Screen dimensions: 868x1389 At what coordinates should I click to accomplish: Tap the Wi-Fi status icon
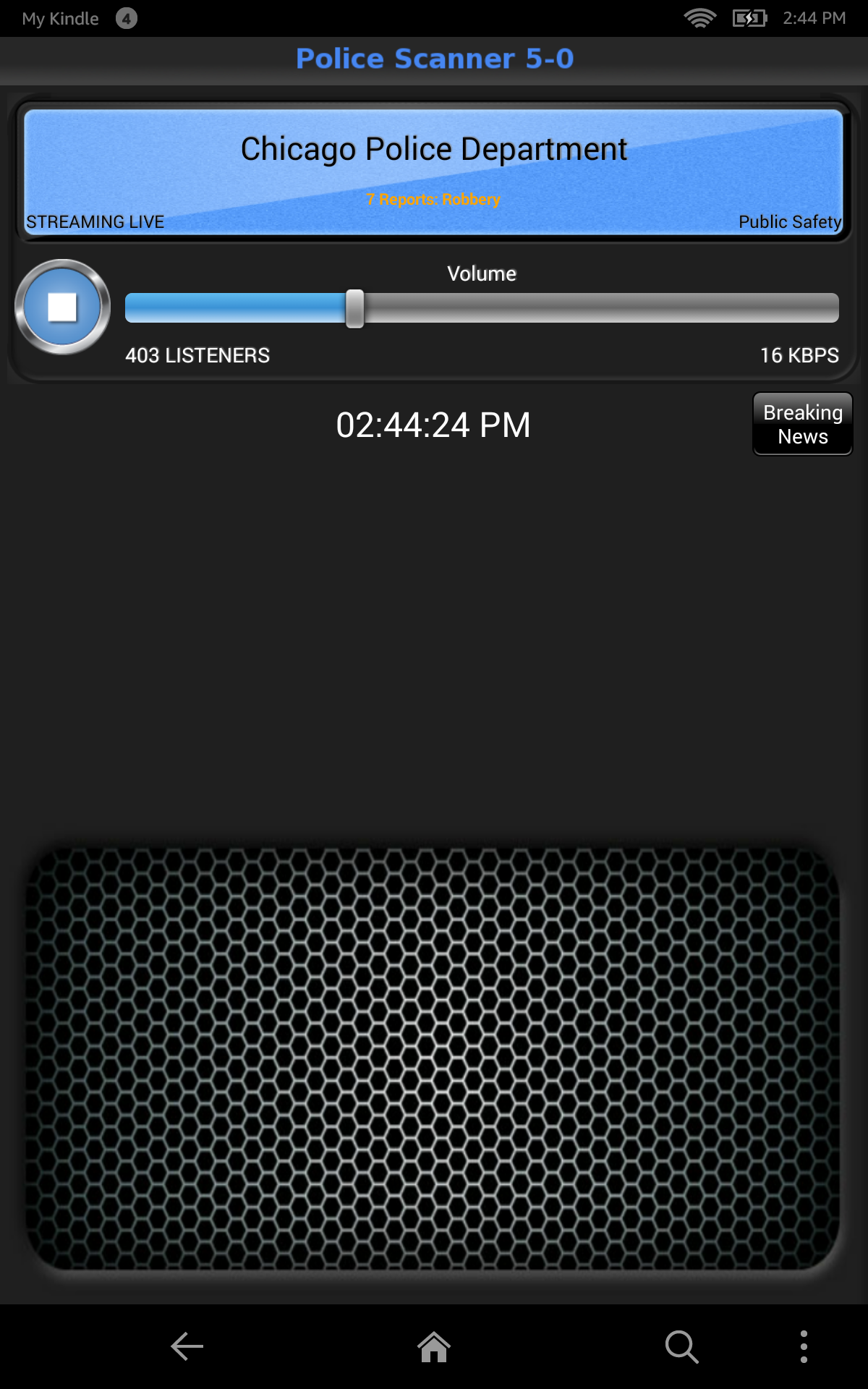point(699,18)
